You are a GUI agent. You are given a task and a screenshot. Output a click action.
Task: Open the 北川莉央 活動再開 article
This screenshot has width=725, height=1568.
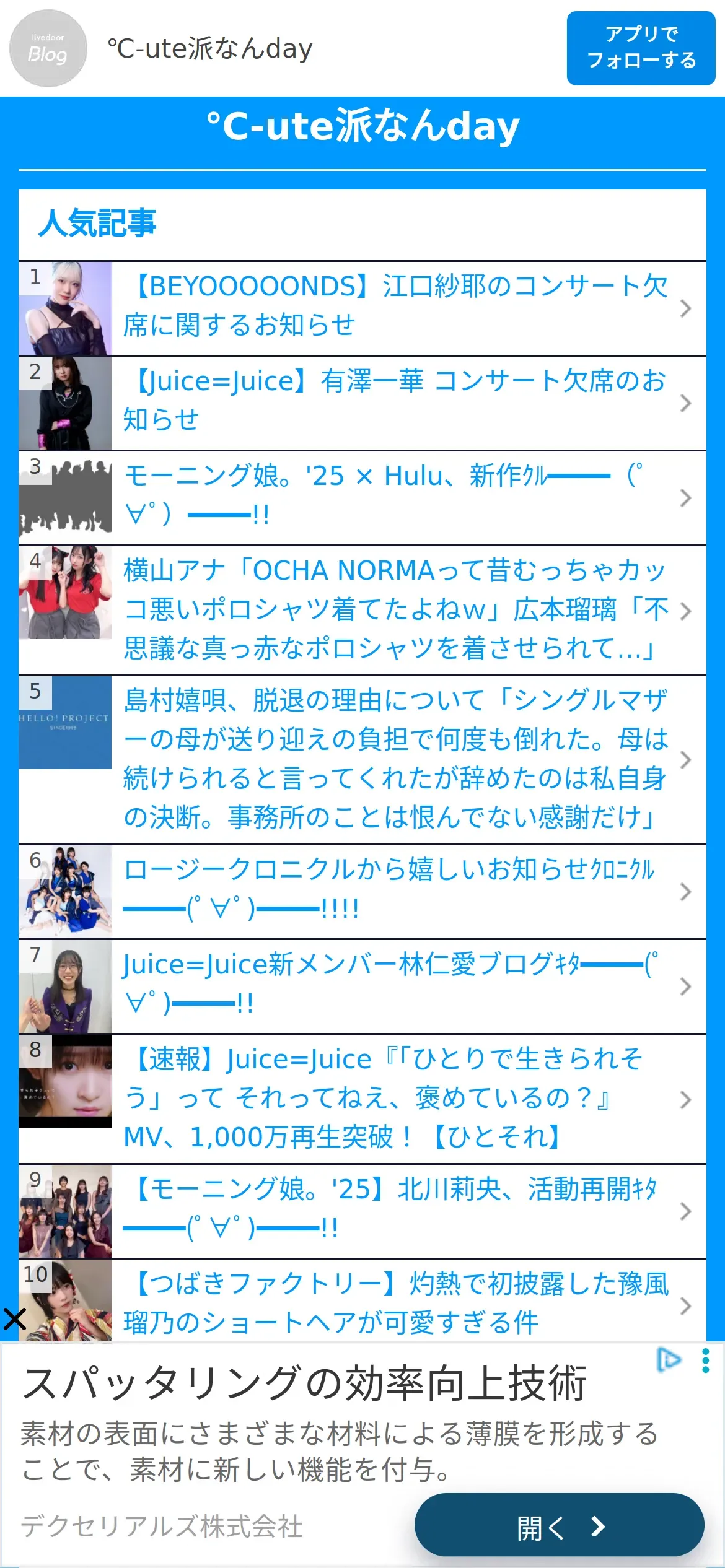click(x=395, y=1209)
